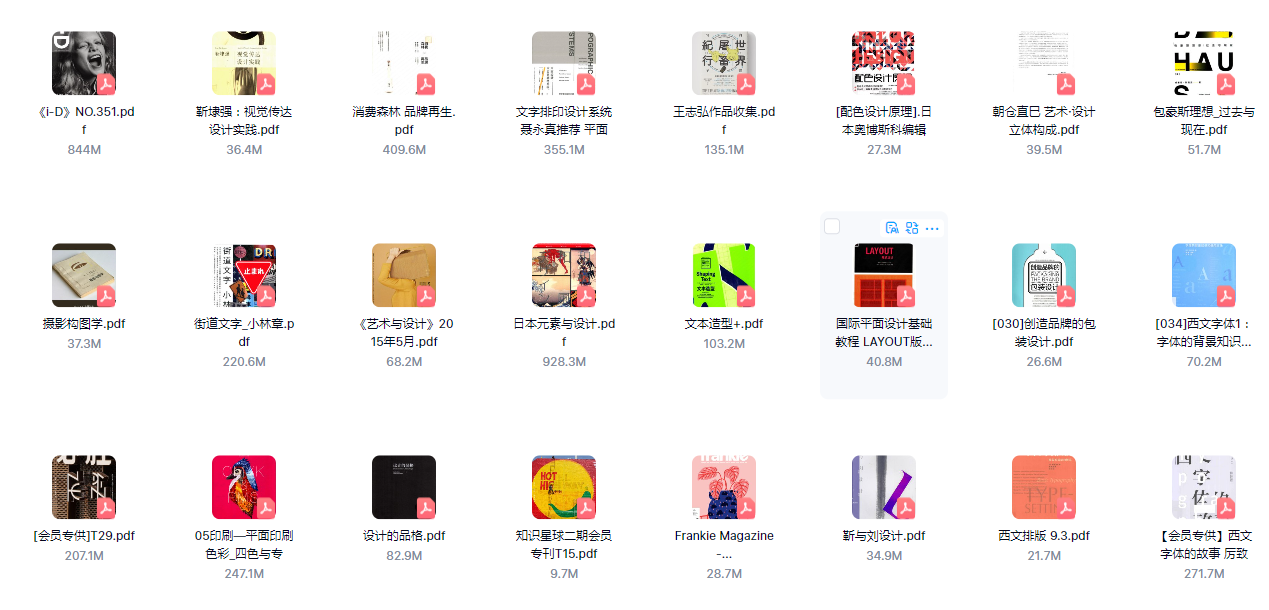Open 王志弘作品收集.pdf
Image resolution: width=1269 pixels, height=610 pixels.
[724, 64]
